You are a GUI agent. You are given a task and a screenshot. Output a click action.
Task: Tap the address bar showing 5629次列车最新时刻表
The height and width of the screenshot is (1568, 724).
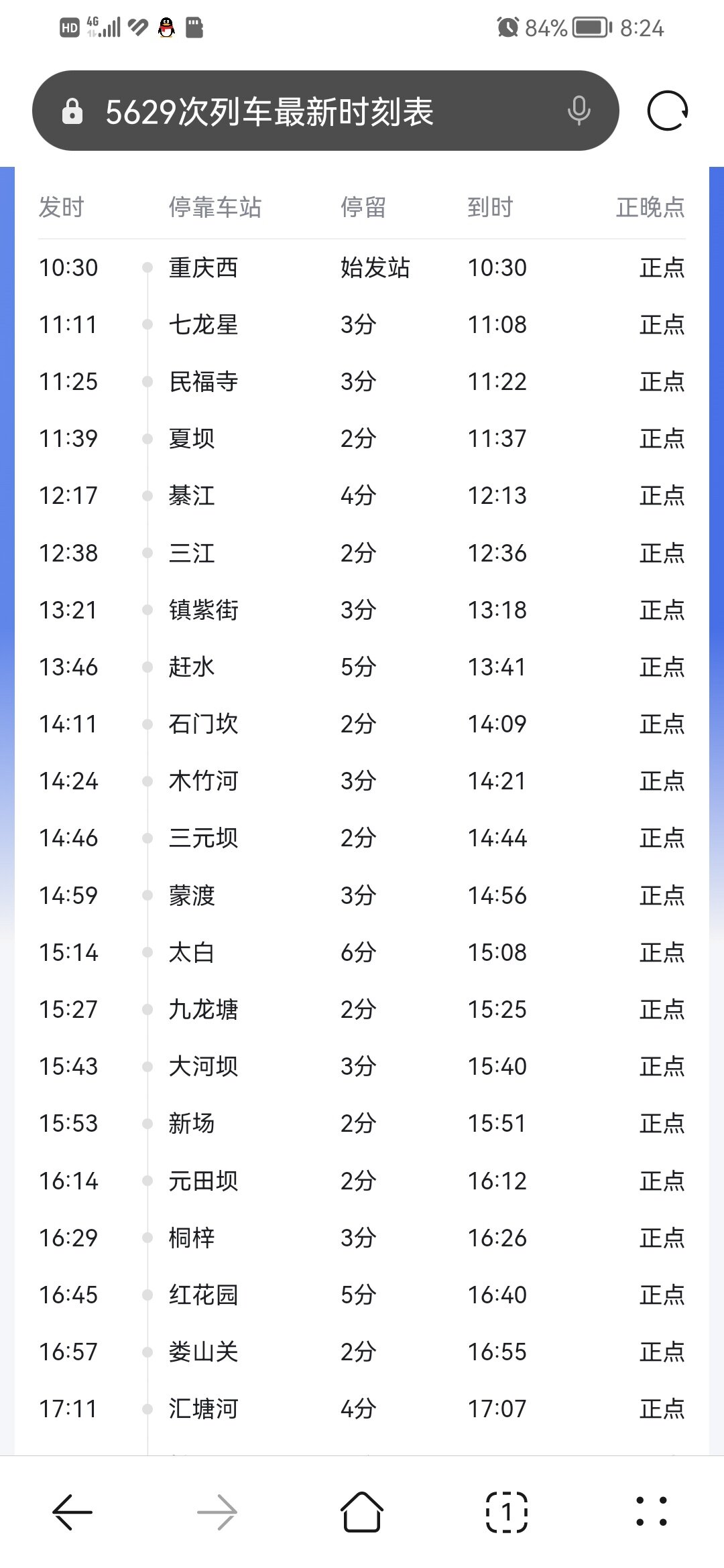point(325,111)
